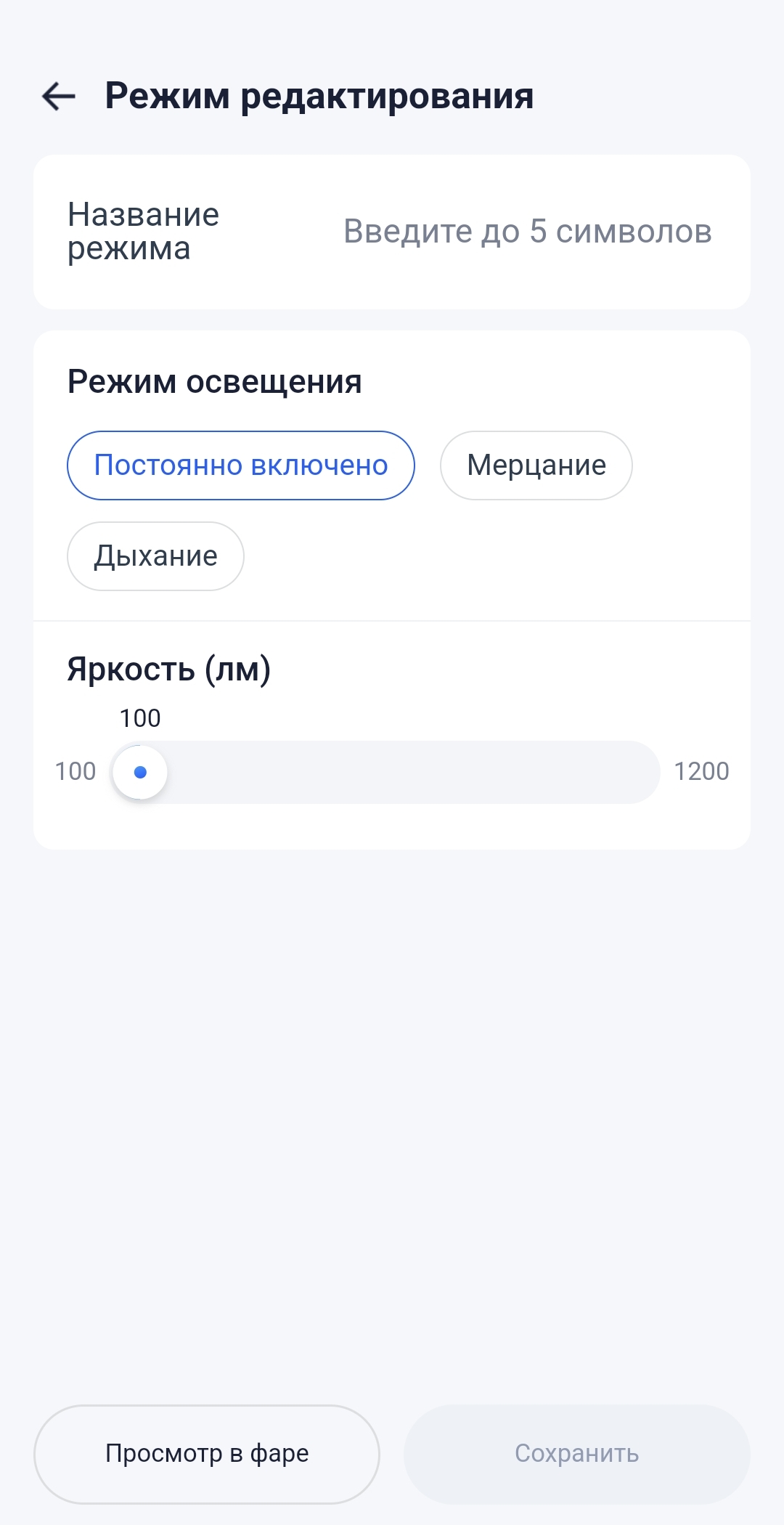784x1525 pixels.
Task: Save the mode with "Сохранить"
Action: [576, 1454]
